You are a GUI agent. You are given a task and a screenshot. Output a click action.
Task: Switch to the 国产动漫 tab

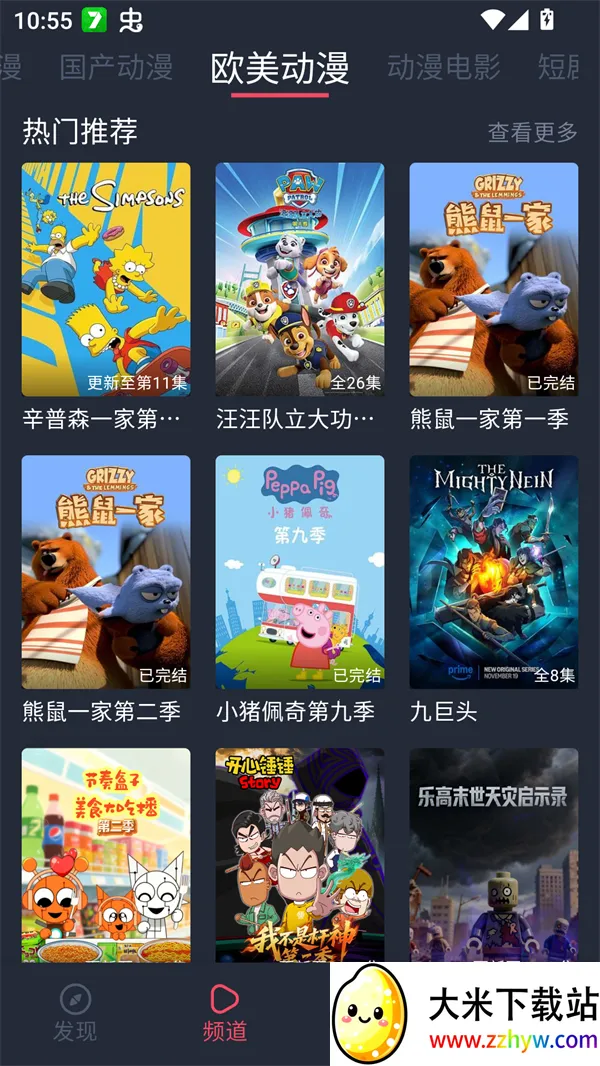pyautogui.click(x=116, y=67)
